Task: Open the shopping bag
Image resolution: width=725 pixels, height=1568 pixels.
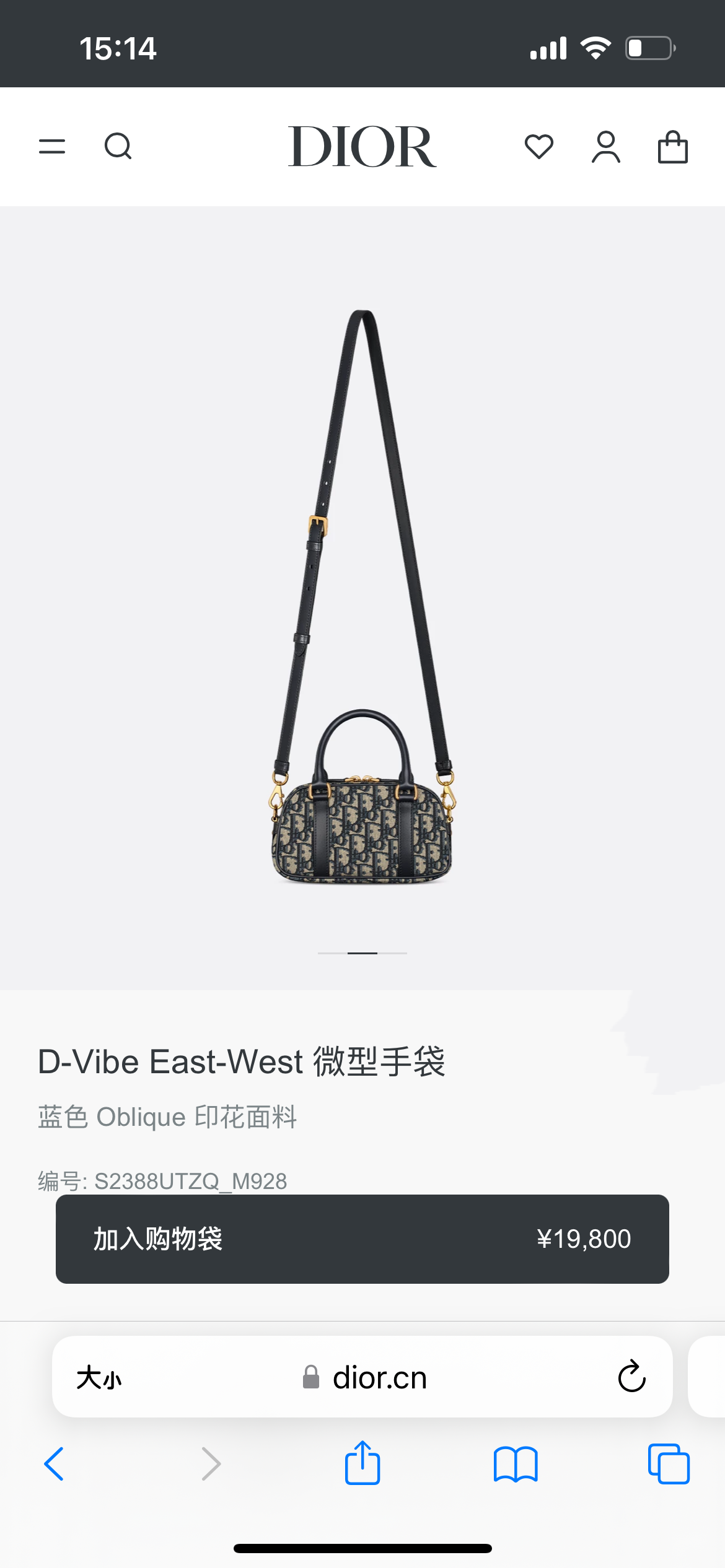Action: click(x=672, y=147)
